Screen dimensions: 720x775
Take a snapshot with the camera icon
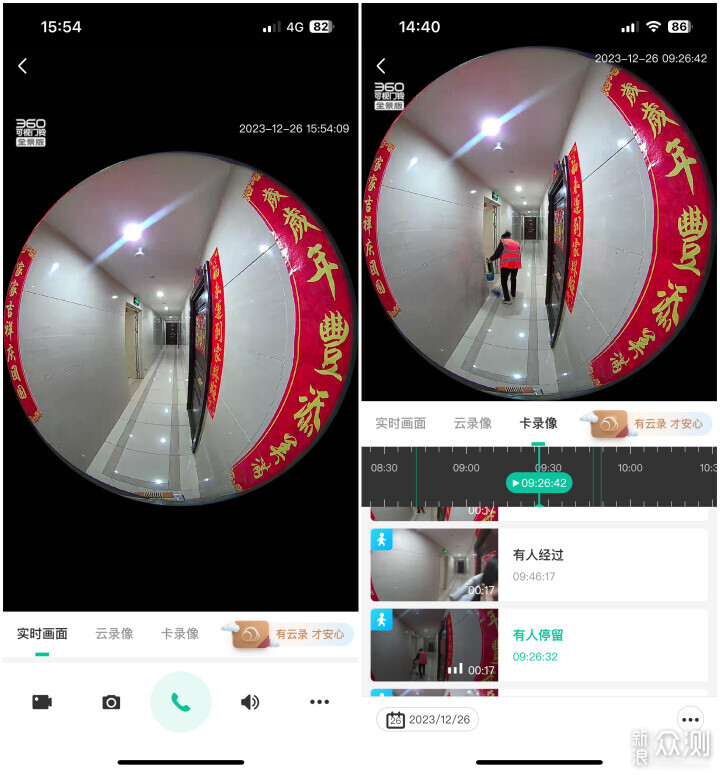[x=111, y=702]
